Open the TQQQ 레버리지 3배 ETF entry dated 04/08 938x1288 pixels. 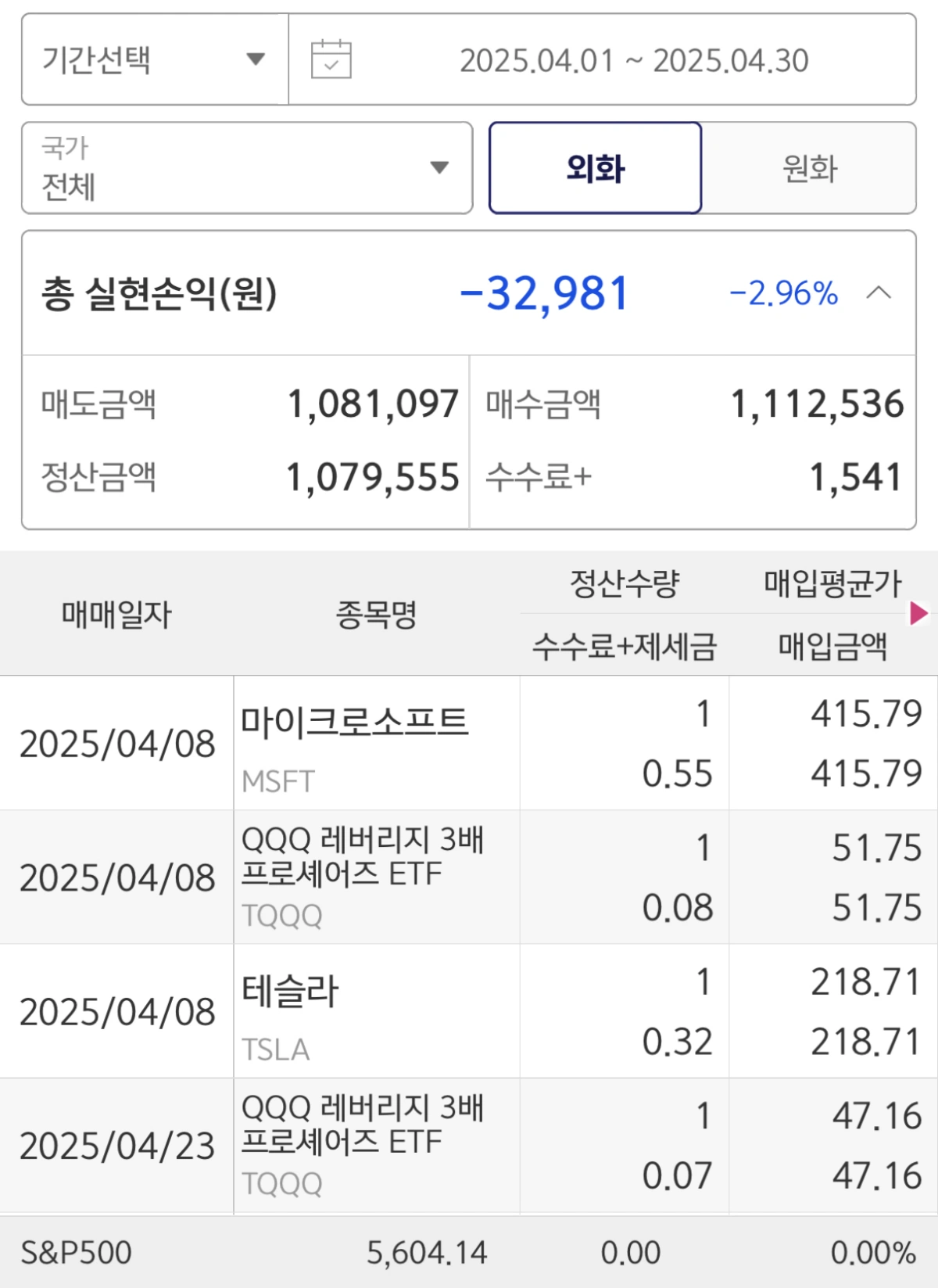tap(375, 876)
